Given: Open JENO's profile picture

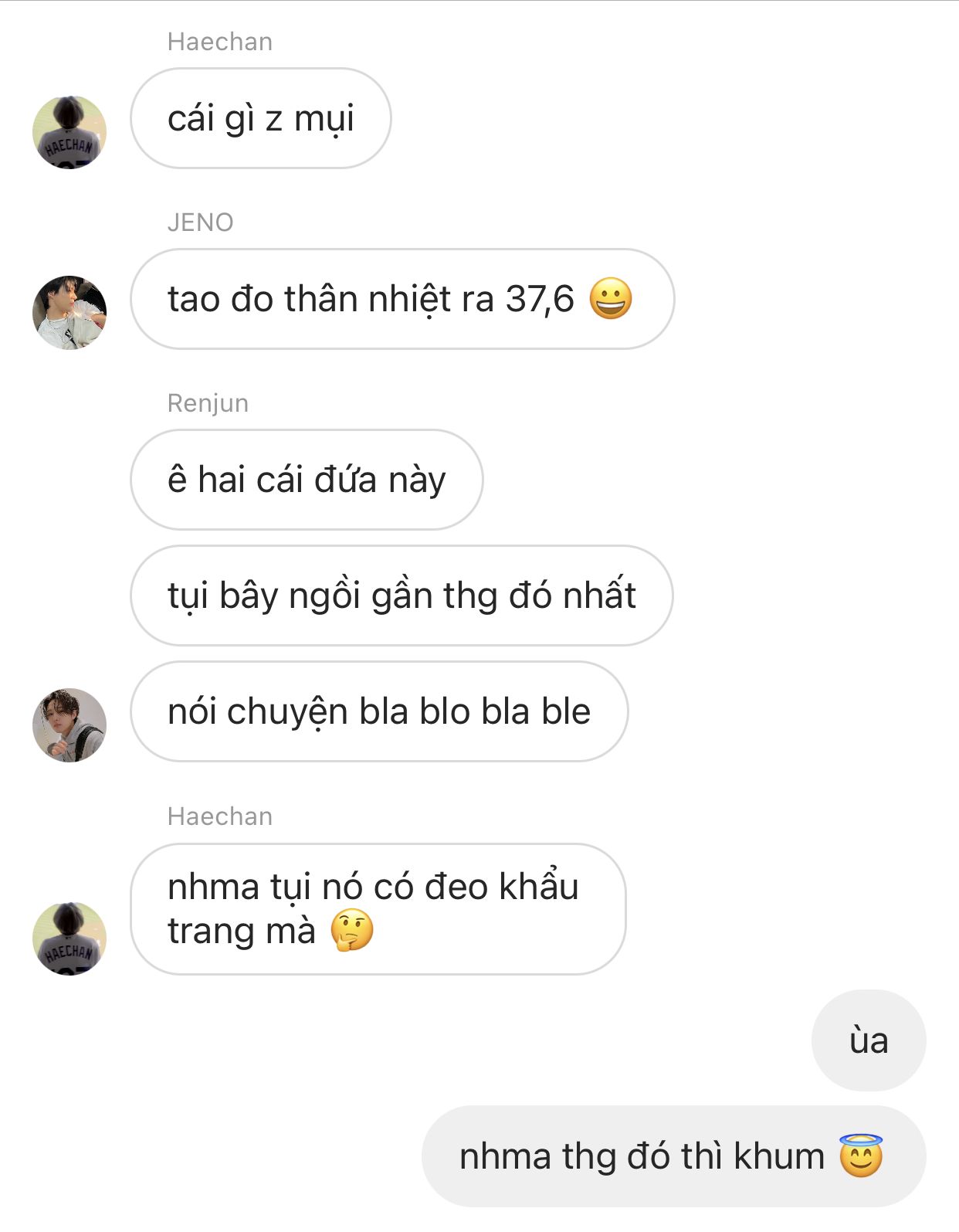Looking at the screenshot, I should click(x=69, y=313).
